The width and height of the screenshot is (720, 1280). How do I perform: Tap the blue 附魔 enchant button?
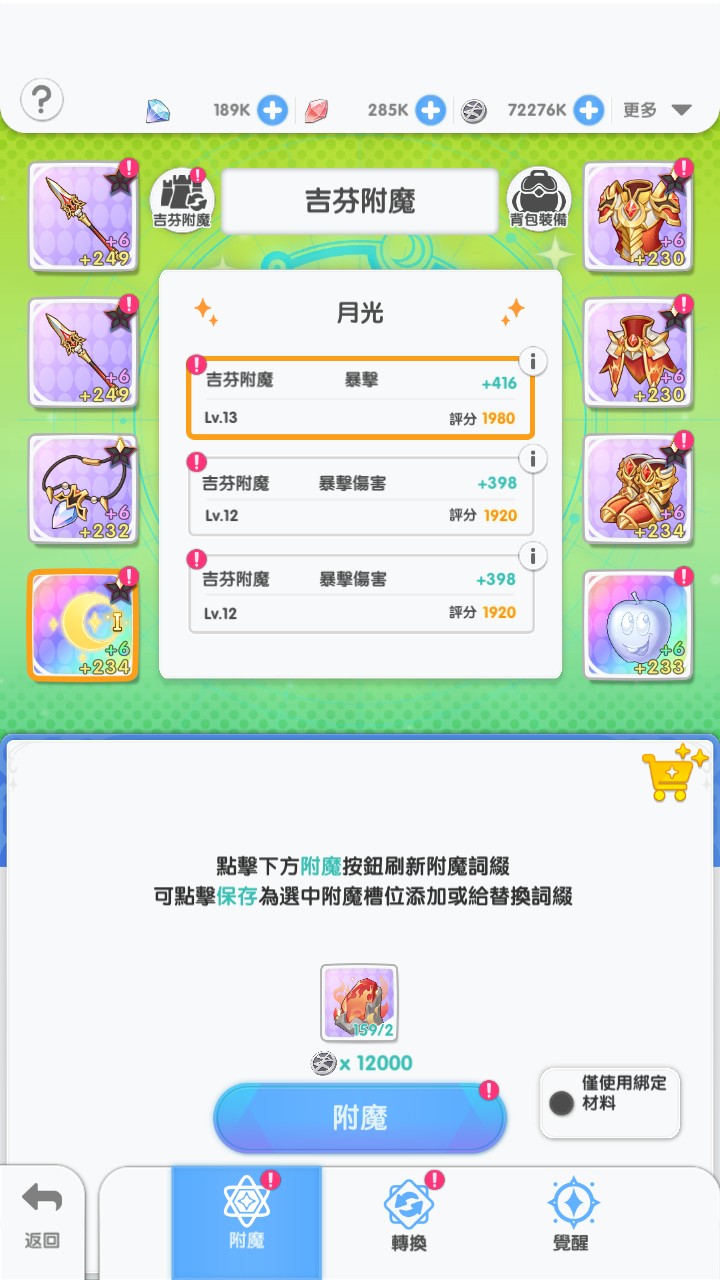pos(360,1117)
